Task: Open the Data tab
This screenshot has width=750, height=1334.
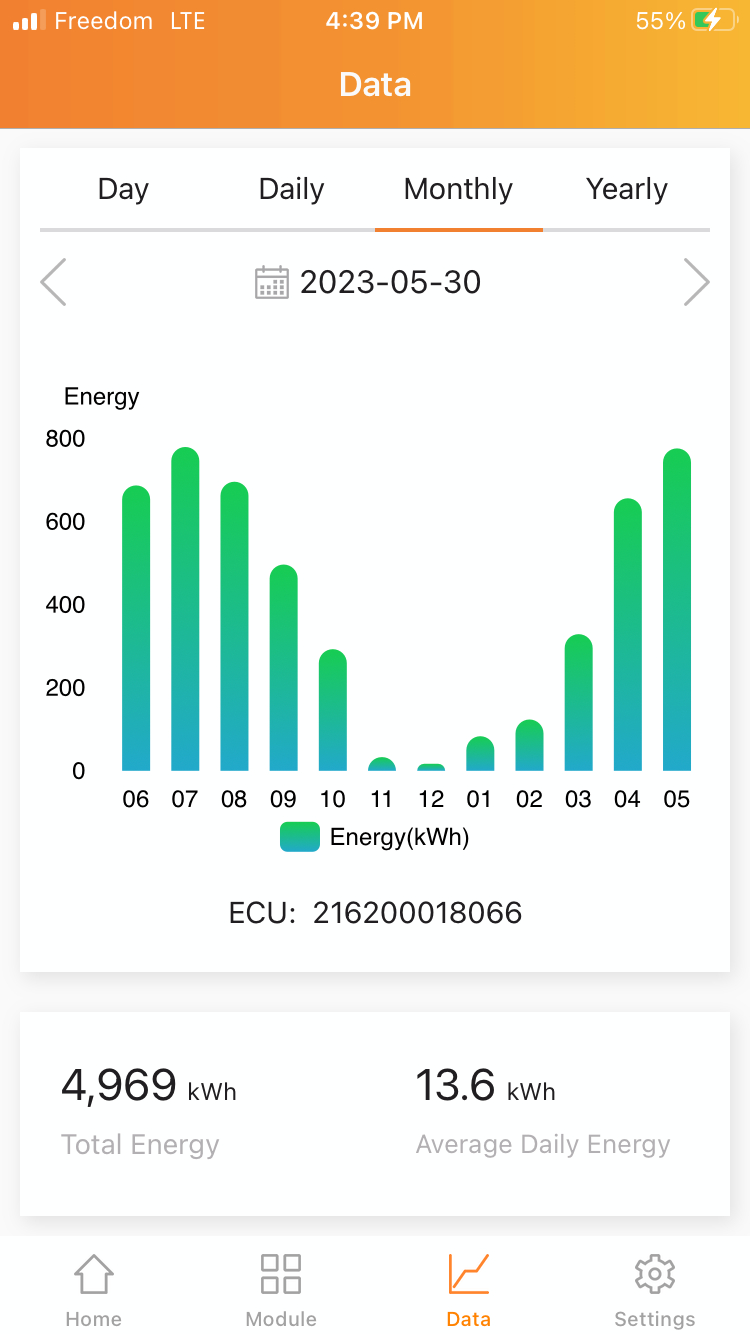Action: coord(468,1290)
